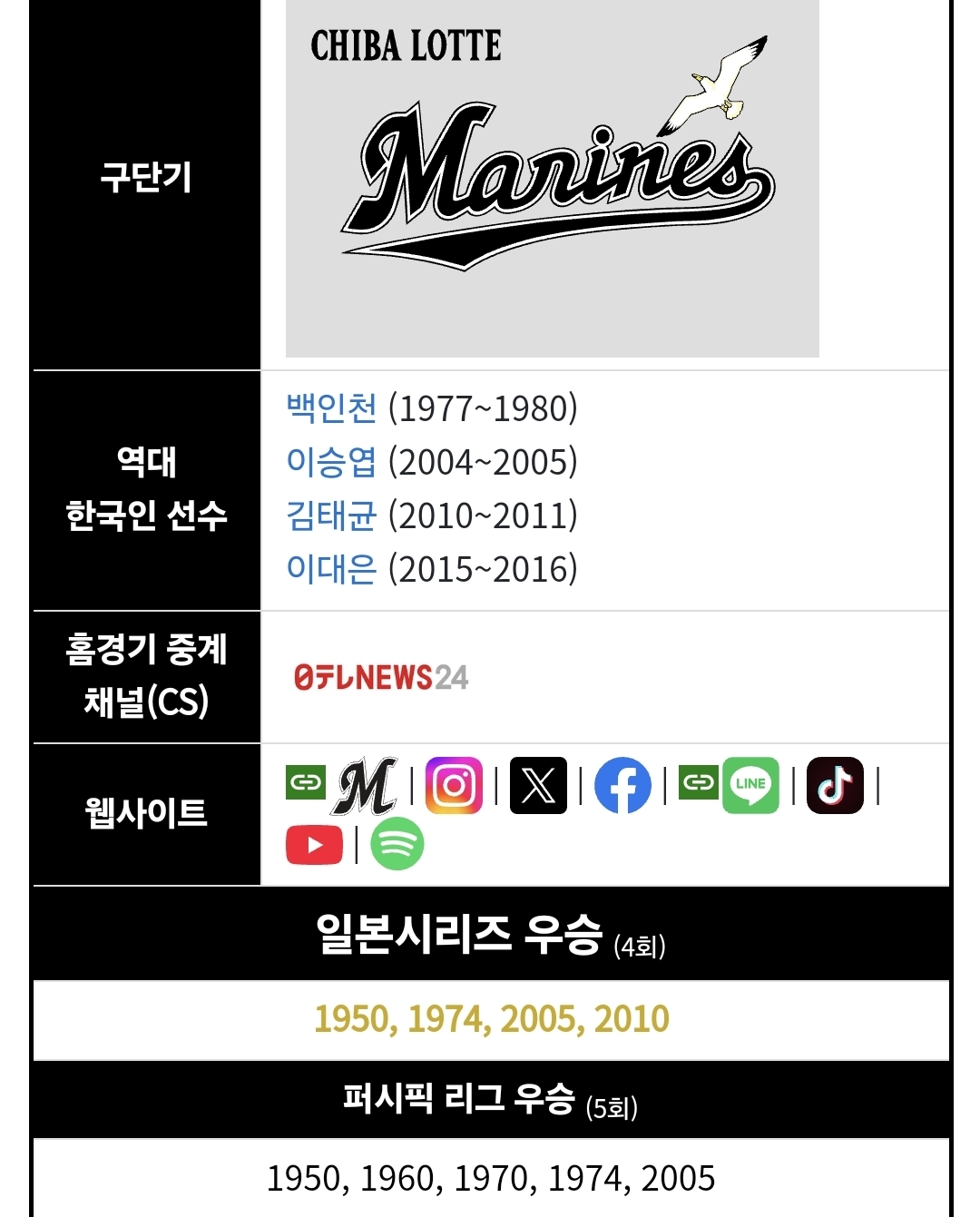The width and height of the screenshot is (980, 1217).
Task: Visit the team's Instagram page
Action: coord(454,785)
